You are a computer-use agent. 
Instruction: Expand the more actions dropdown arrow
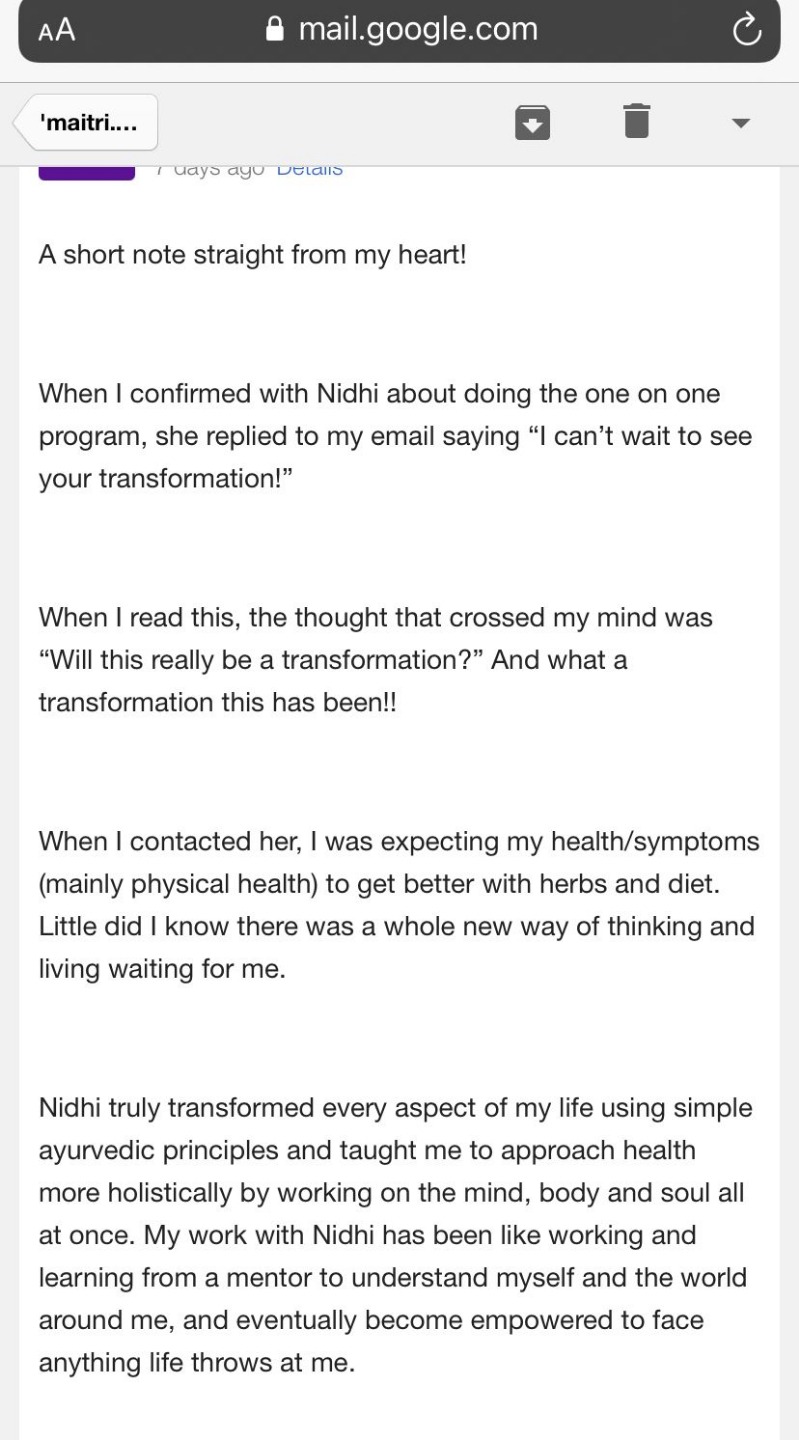point(740,123)
